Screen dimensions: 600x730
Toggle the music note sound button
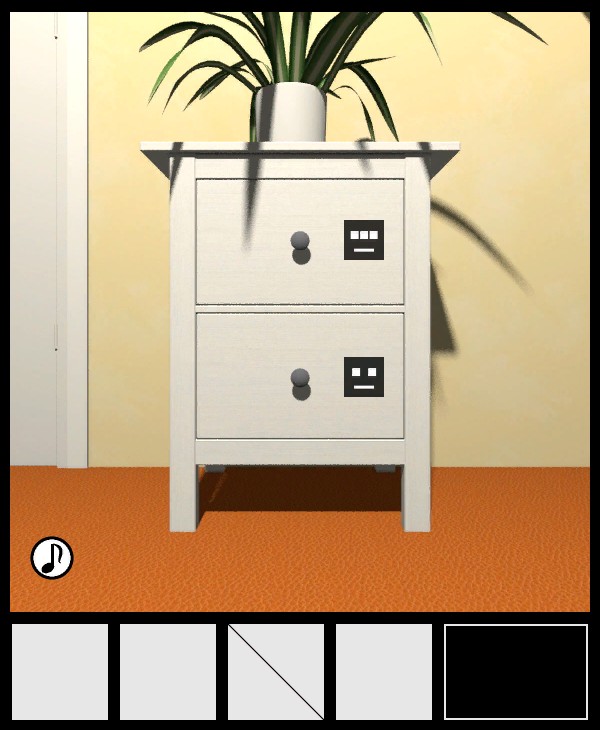point(52,558)
